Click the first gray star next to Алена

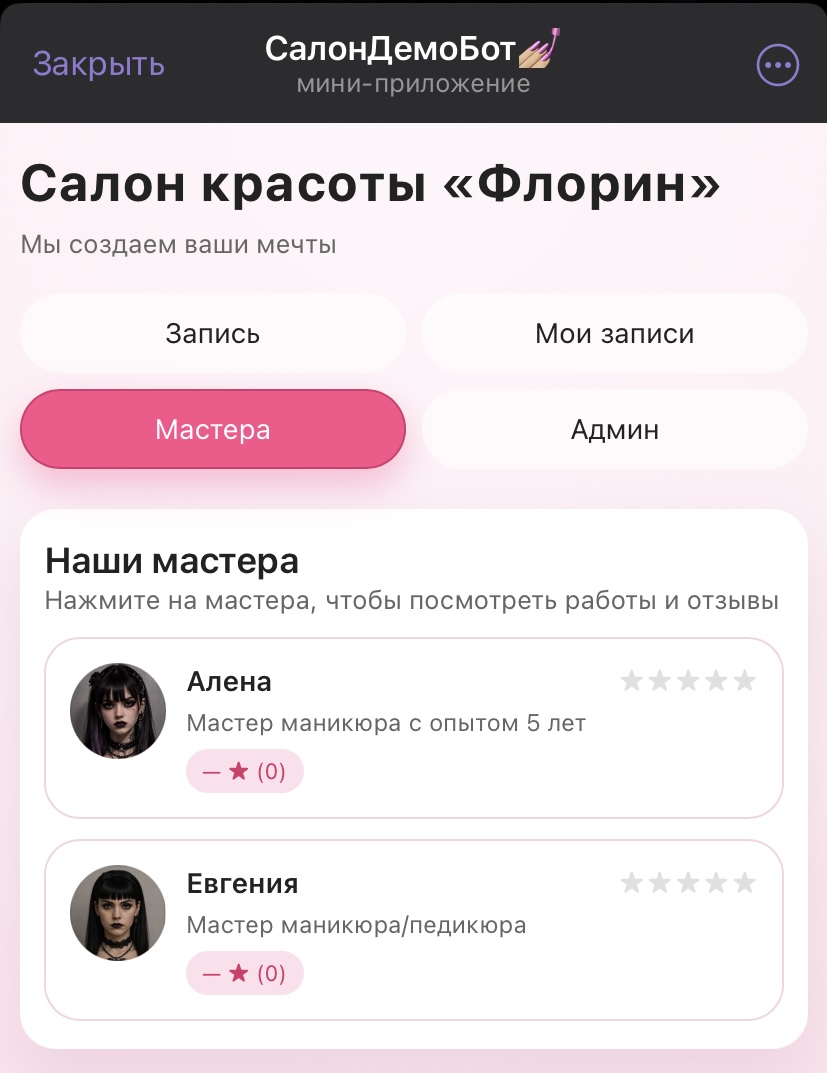(x=631, y=680)
